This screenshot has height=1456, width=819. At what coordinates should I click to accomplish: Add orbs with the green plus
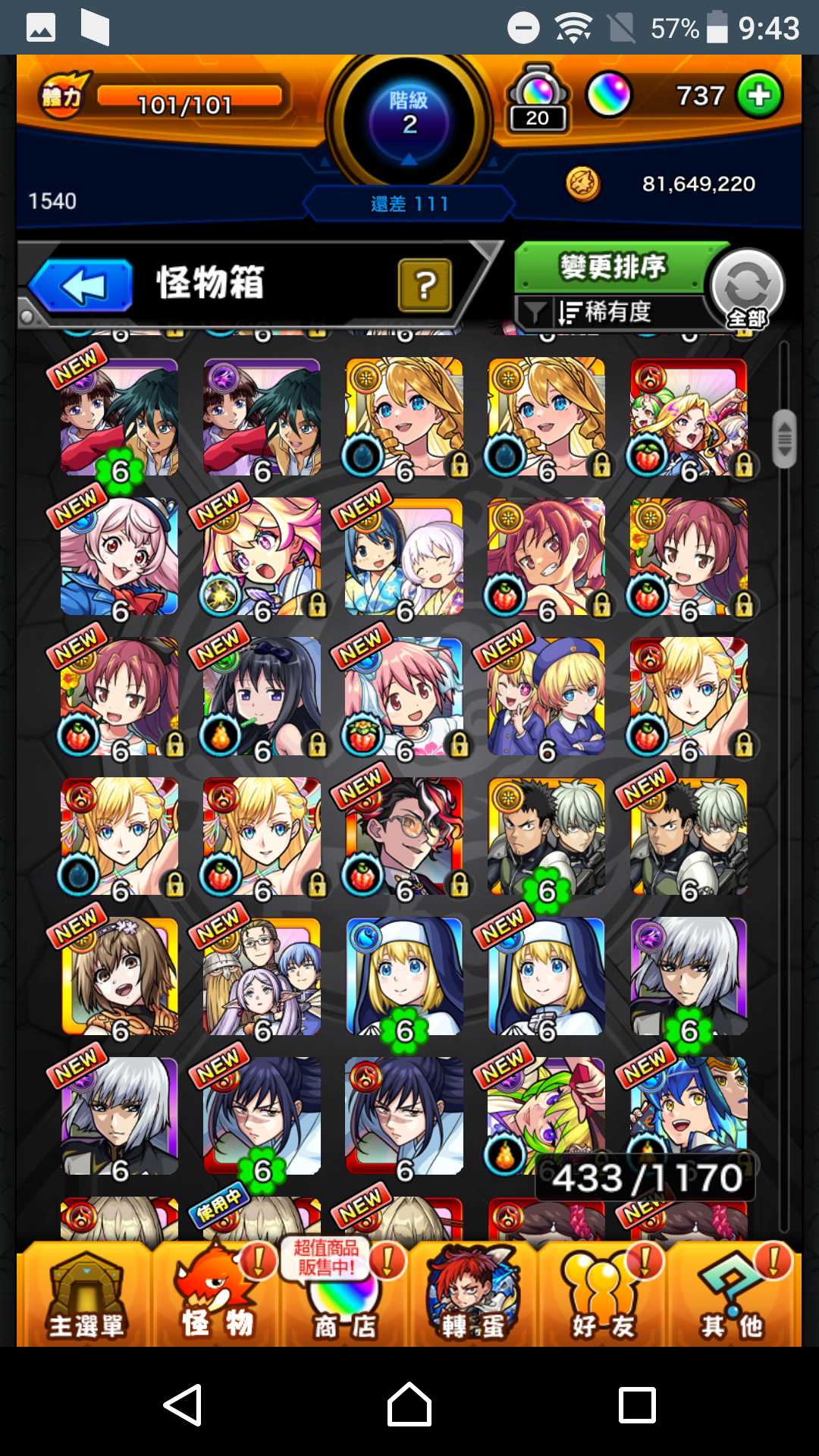[759, 96]
